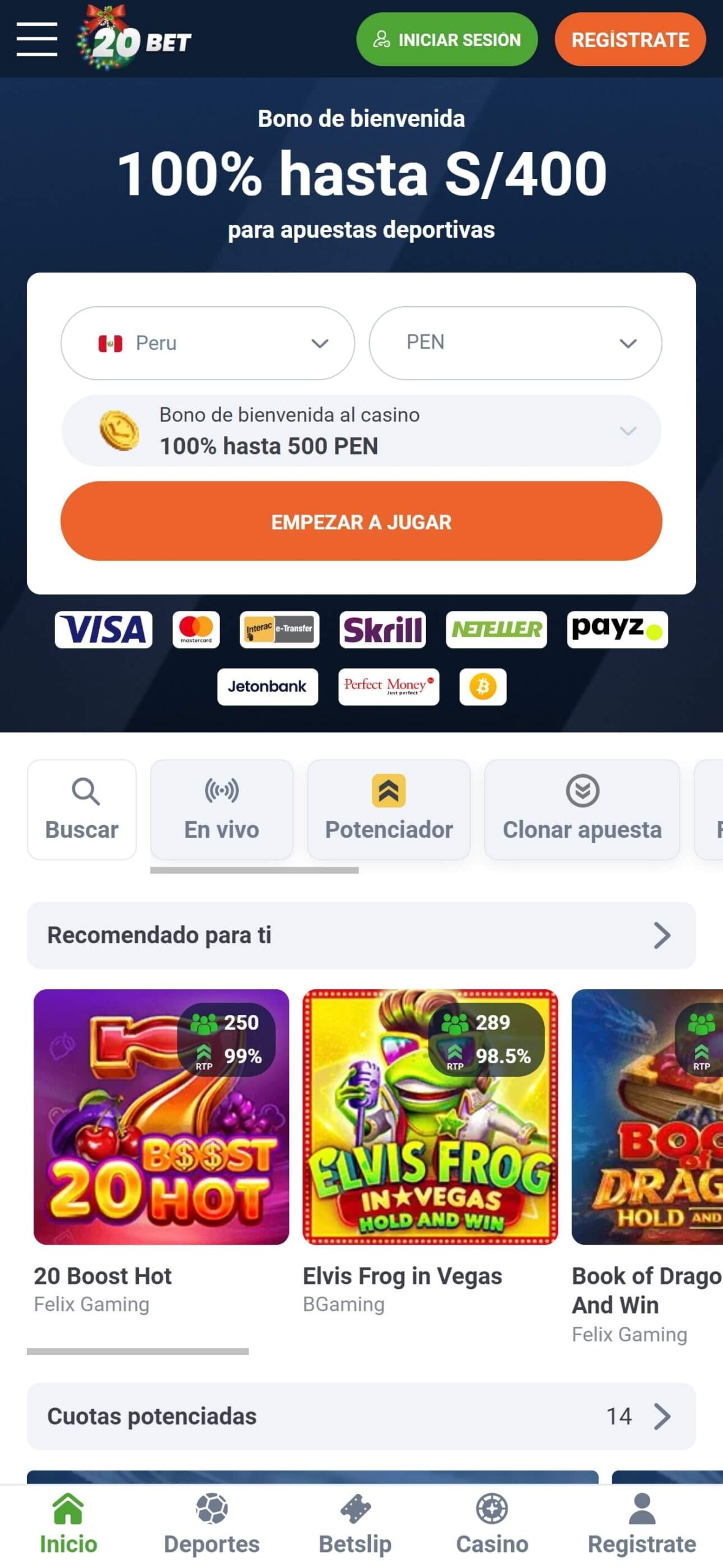The height and width of the screenshot is (1568, 723).
Task: Open Buscar search chip
Action: pyautogui.click(x=81, y=809)
